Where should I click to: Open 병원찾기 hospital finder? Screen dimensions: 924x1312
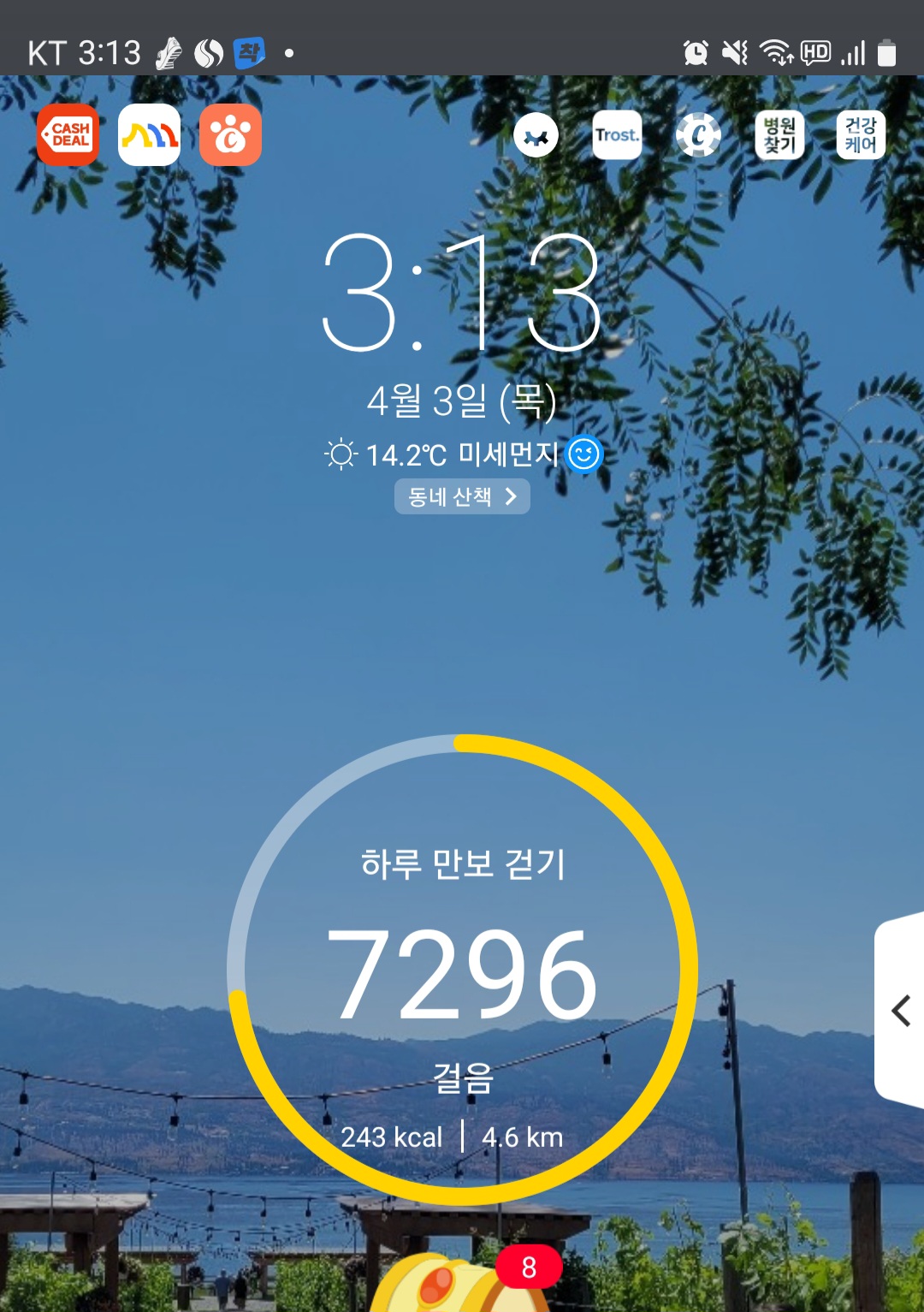pos(779,135)
